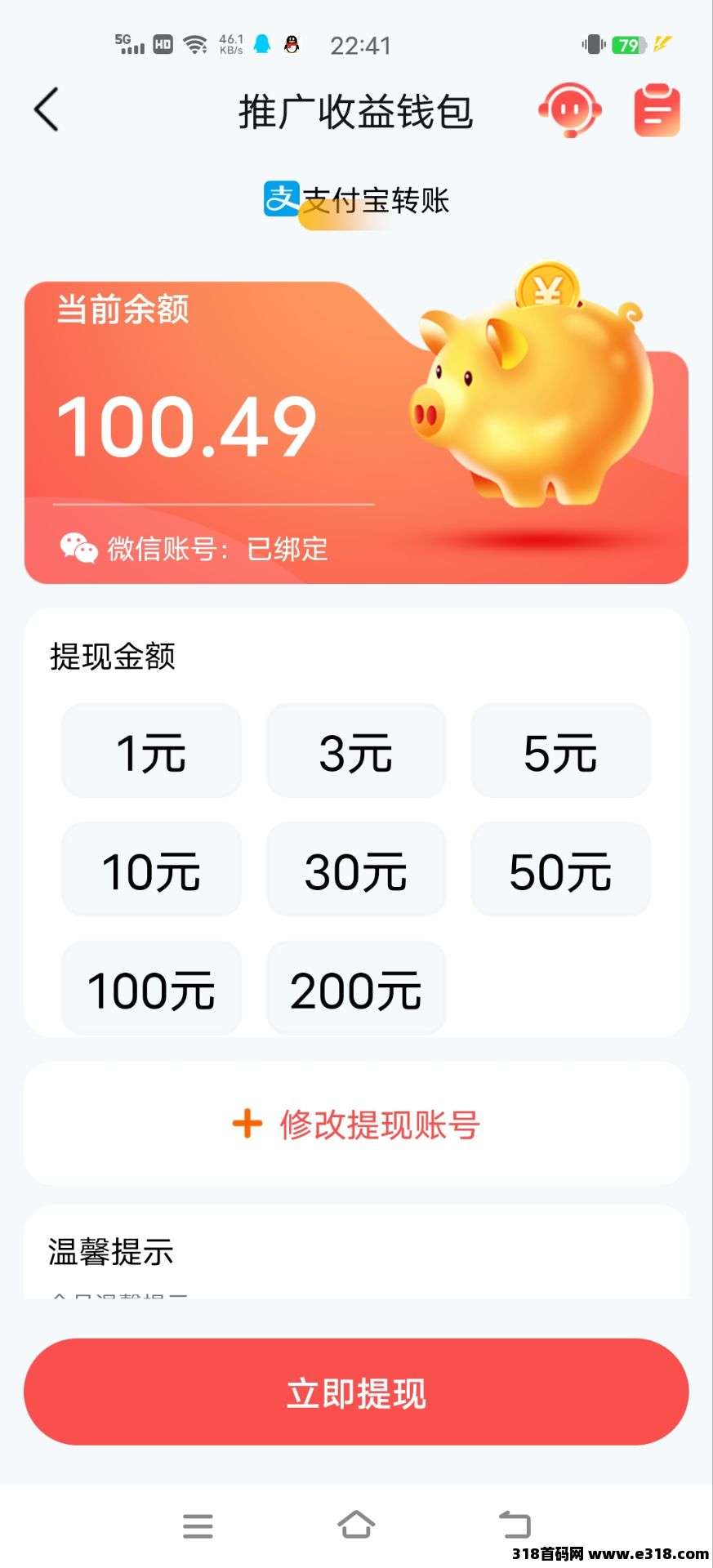Select the 100元 withdrawal amount
The image size is (713, 1568).
[152, 989]
